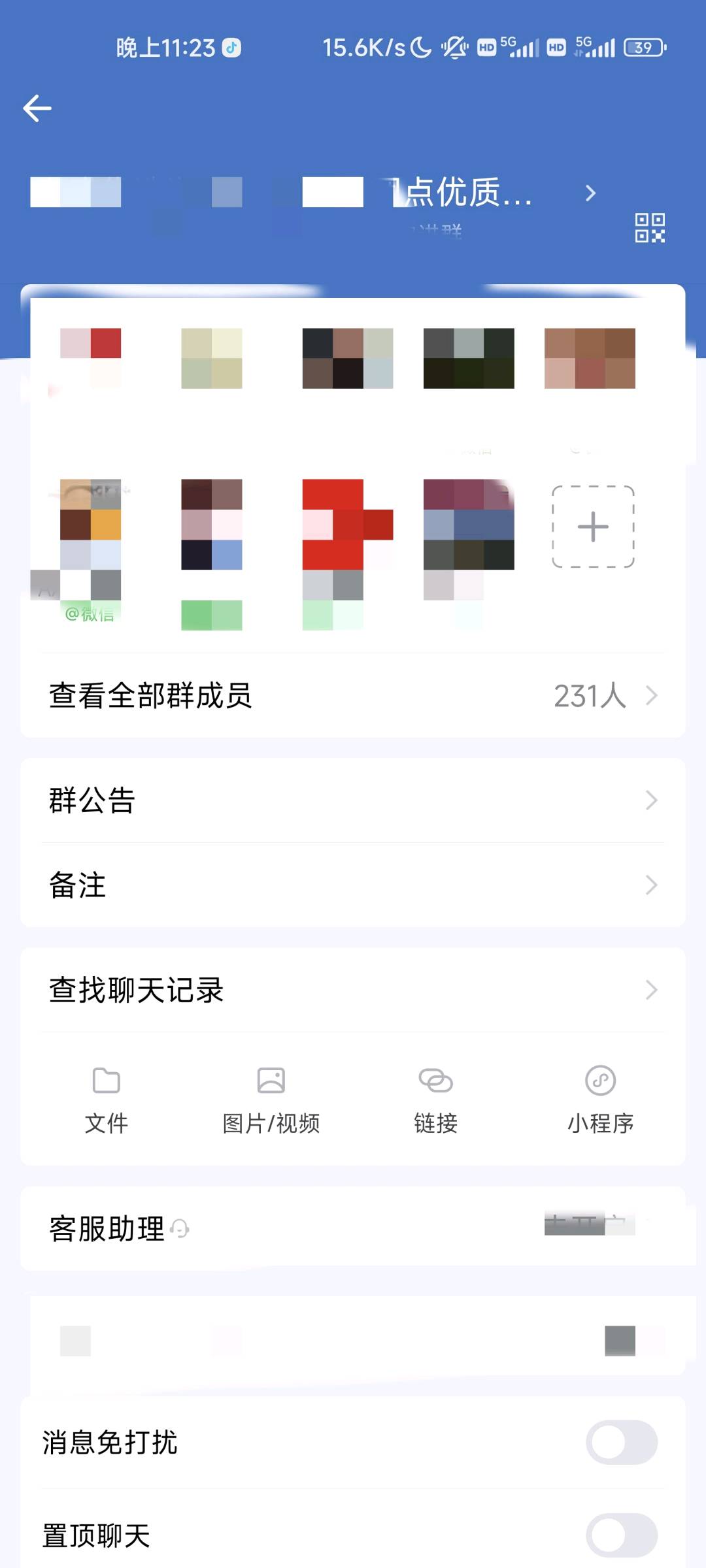Open 群公告 (Group announcement) via chevron

tap(651, 800)
